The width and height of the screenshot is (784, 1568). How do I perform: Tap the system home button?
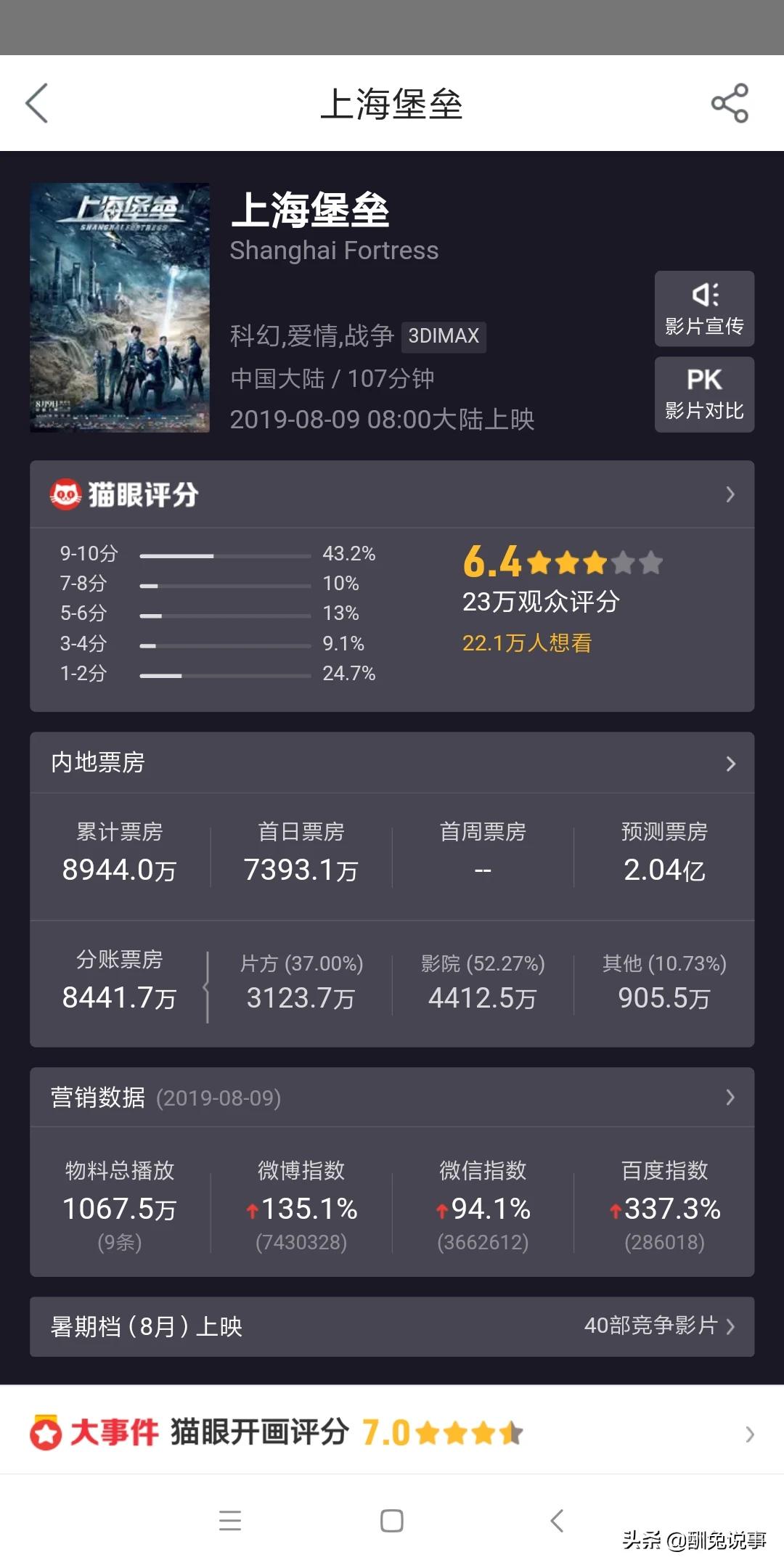pos(392,1520)
